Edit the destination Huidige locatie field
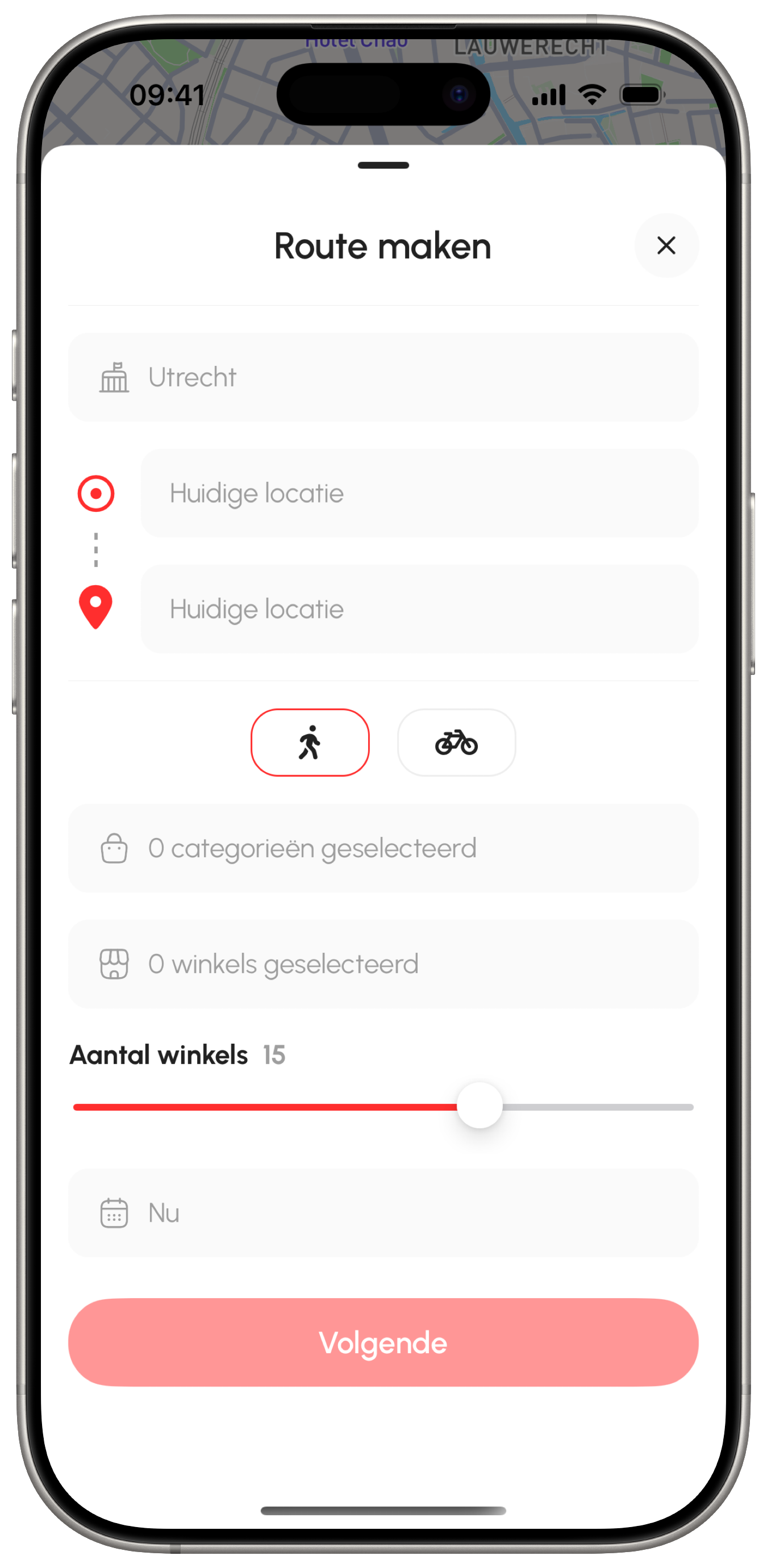 [419, 608]
